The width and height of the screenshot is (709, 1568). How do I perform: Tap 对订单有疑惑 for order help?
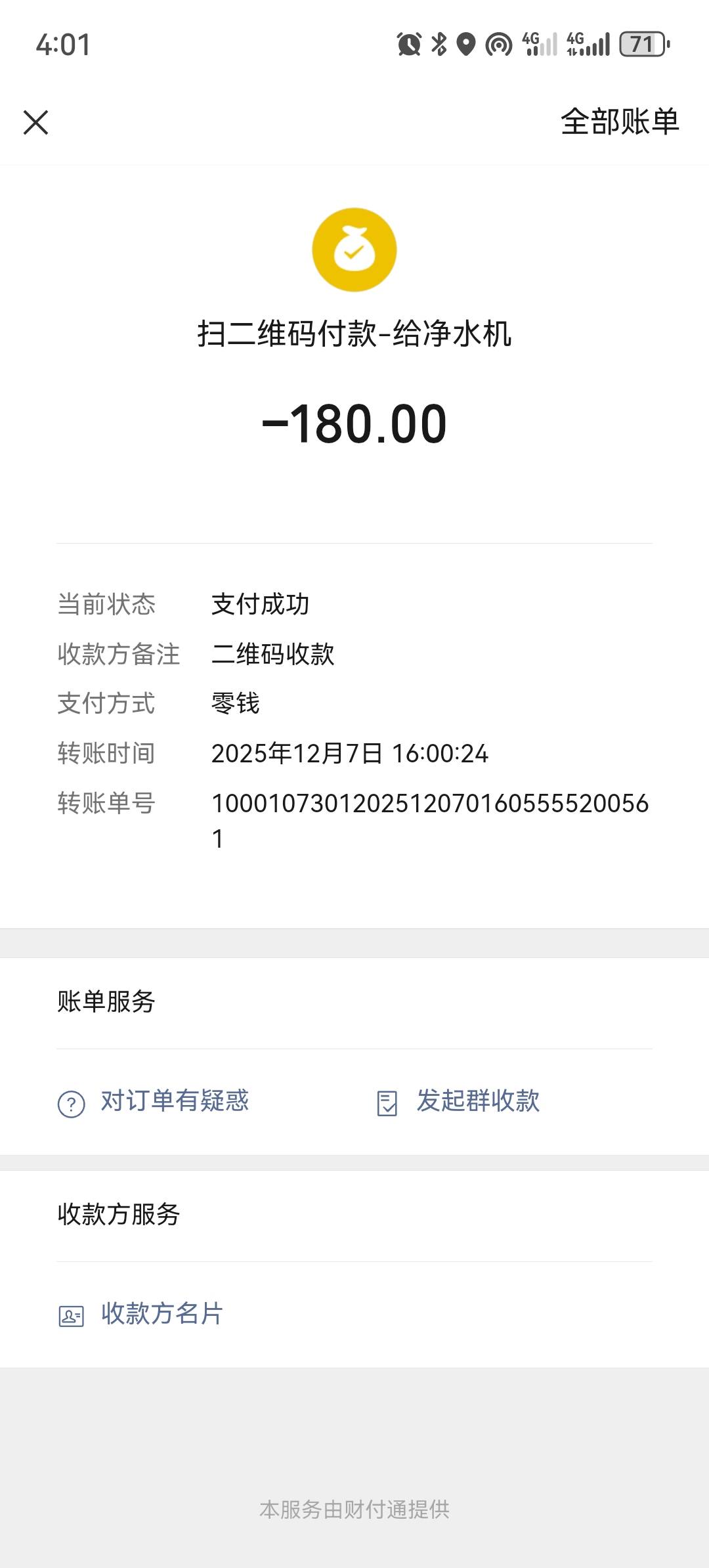[x=154, y=1101]
